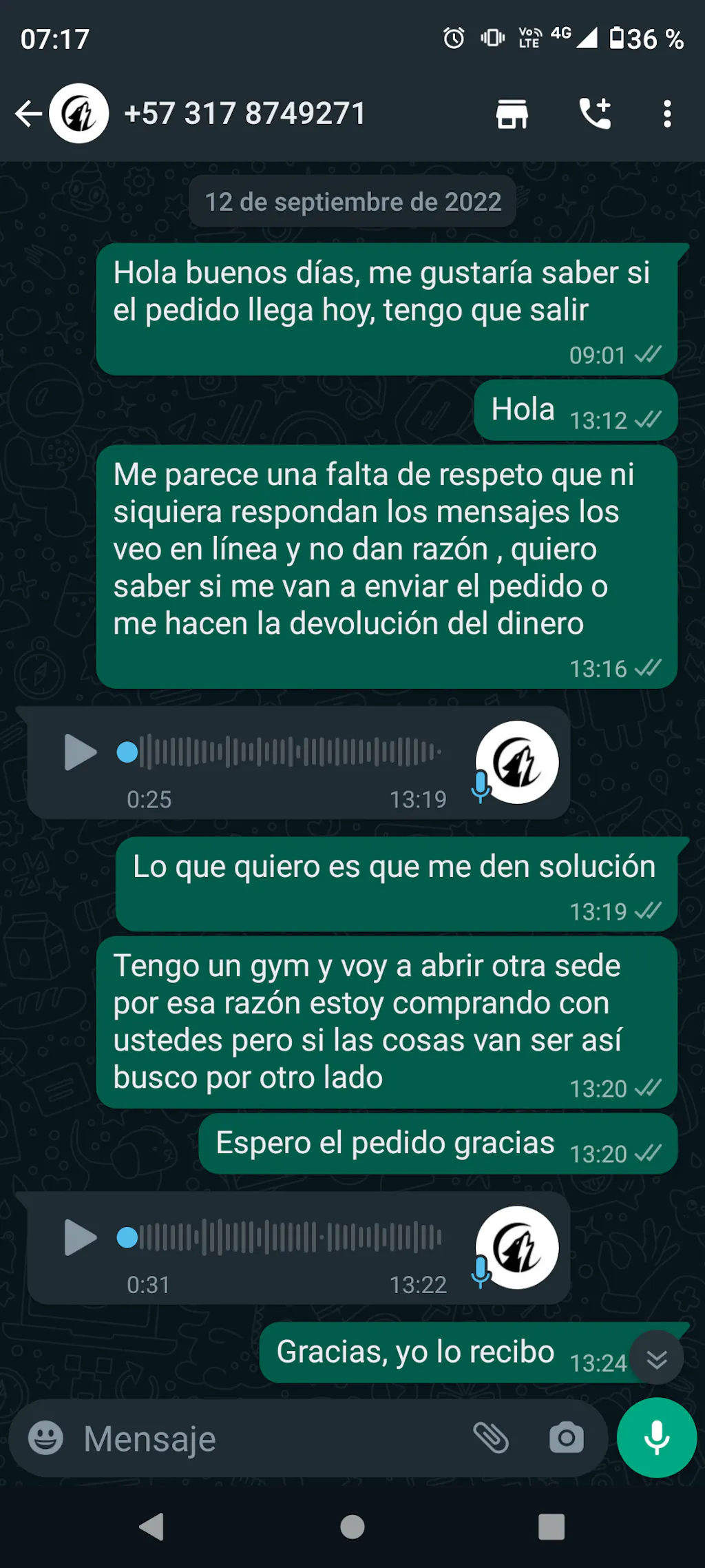Go back from the chat

point(28,114)
